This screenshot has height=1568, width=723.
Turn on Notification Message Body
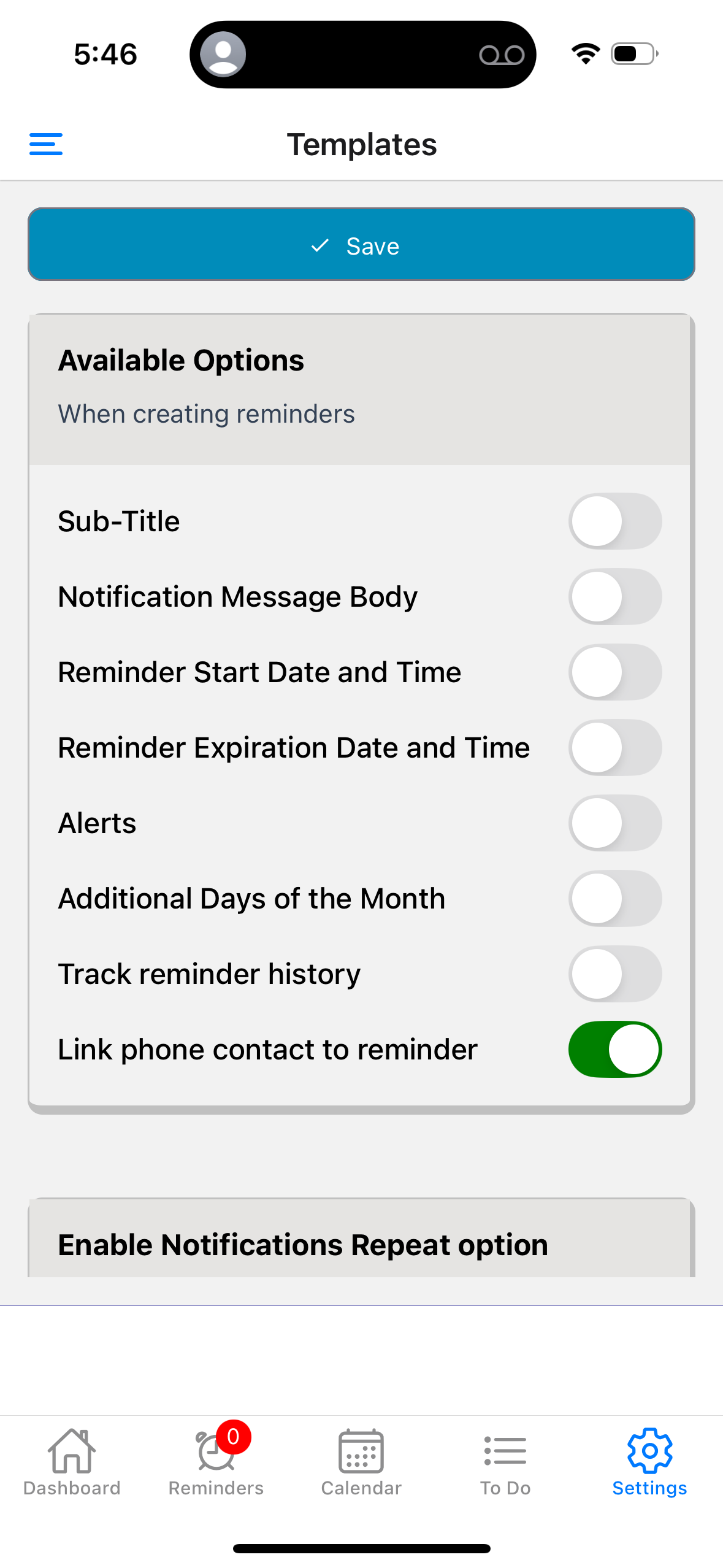coord(614,597)
